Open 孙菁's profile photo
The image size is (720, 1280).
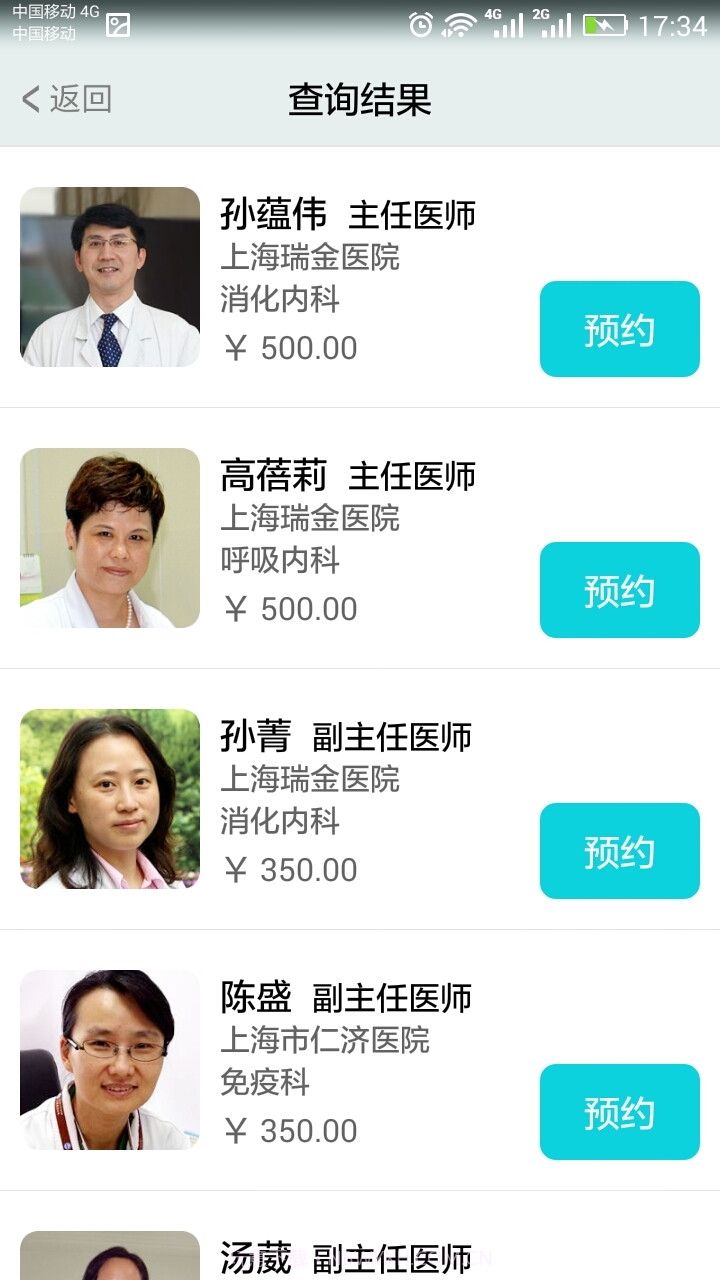(109, 799)
